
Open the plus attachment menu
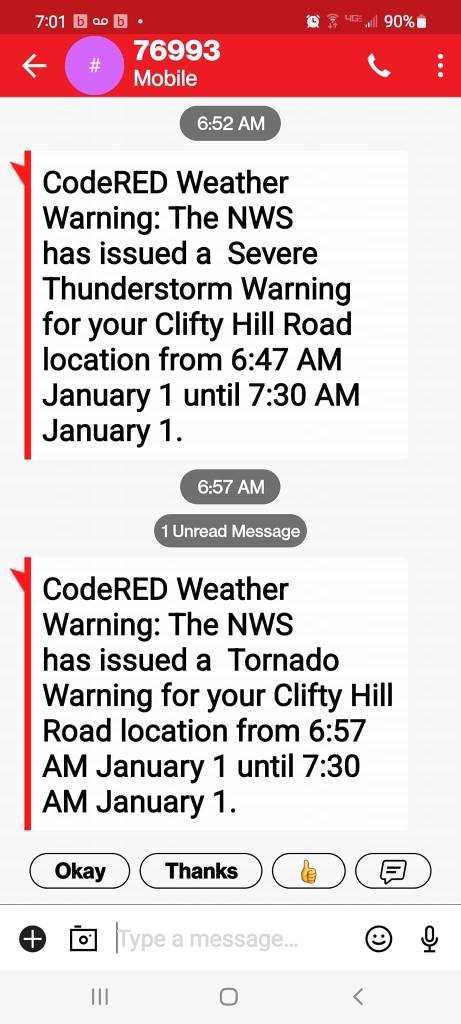click(x=33, y=939)
